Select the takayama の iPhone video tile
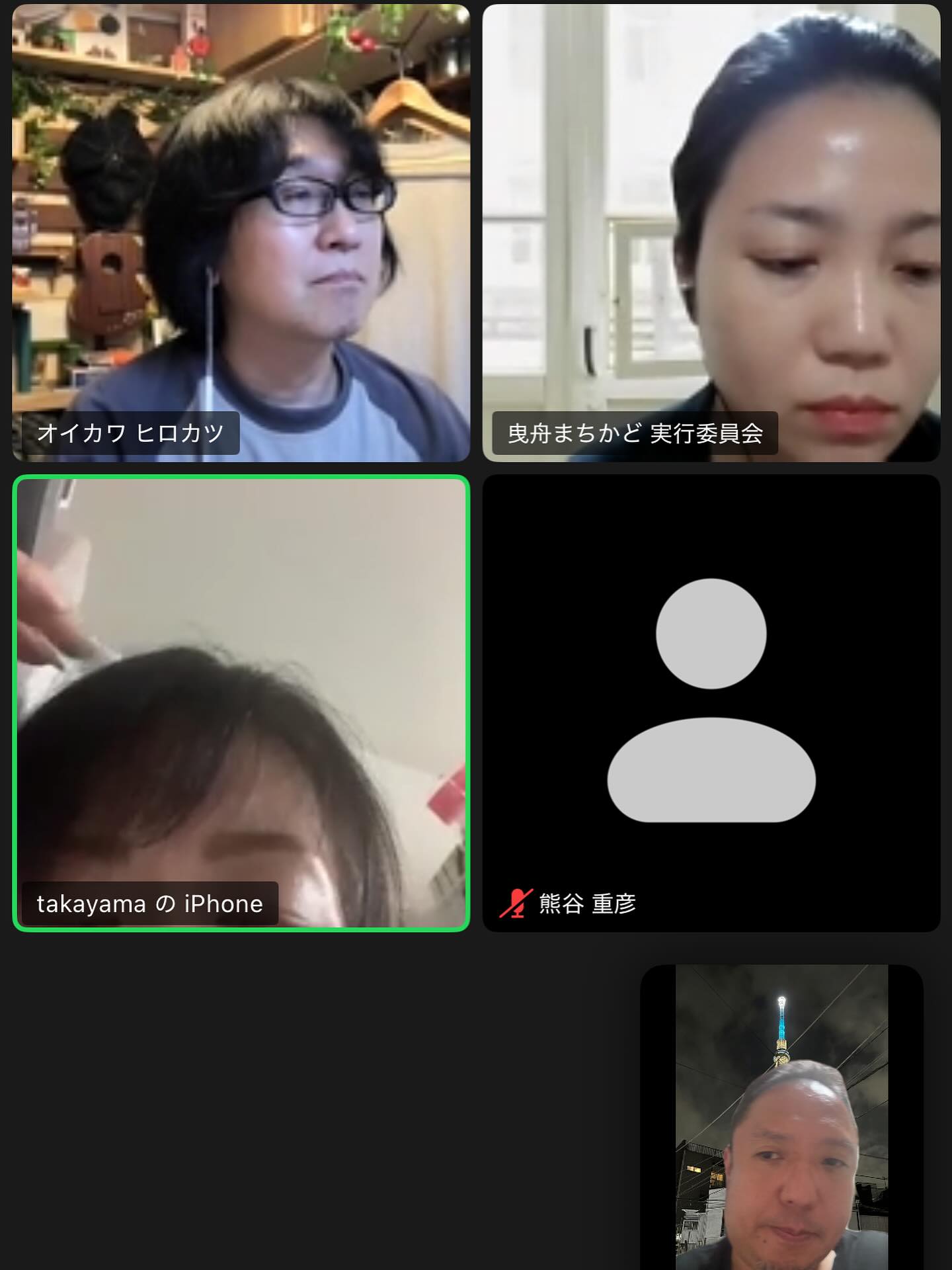 tap(241, 702)
